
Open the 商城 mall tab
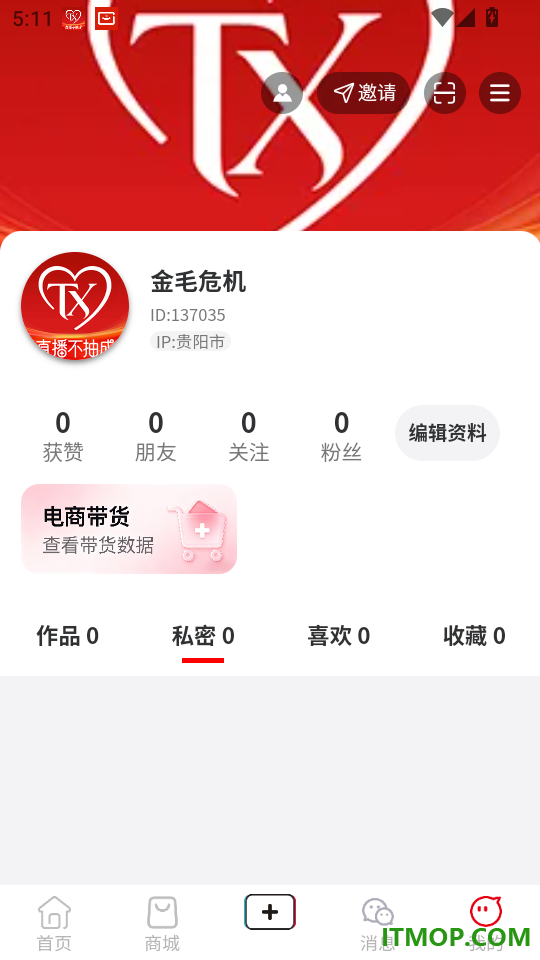(x=162, y=923)
